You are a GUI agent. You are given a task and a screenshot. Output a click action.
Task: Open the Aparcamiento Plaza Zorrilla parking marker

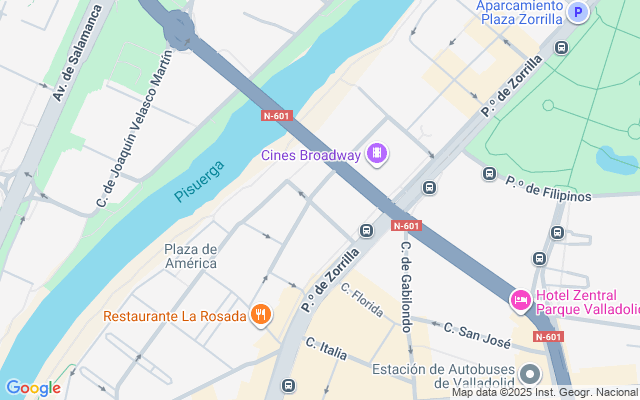point(578,12)
